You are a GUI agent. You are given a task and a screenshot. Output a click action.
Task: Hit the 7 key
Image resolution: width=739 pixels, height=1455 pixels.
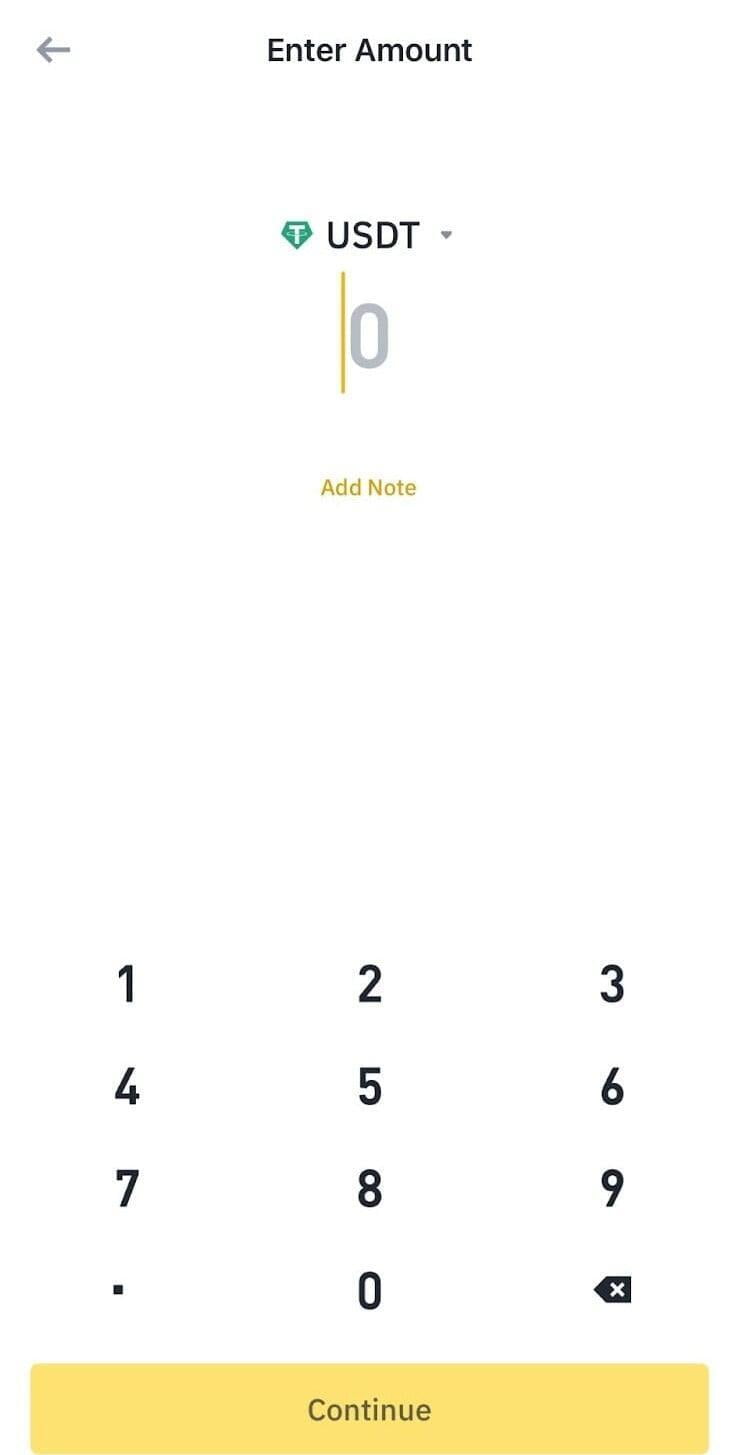click(126, 1189)
